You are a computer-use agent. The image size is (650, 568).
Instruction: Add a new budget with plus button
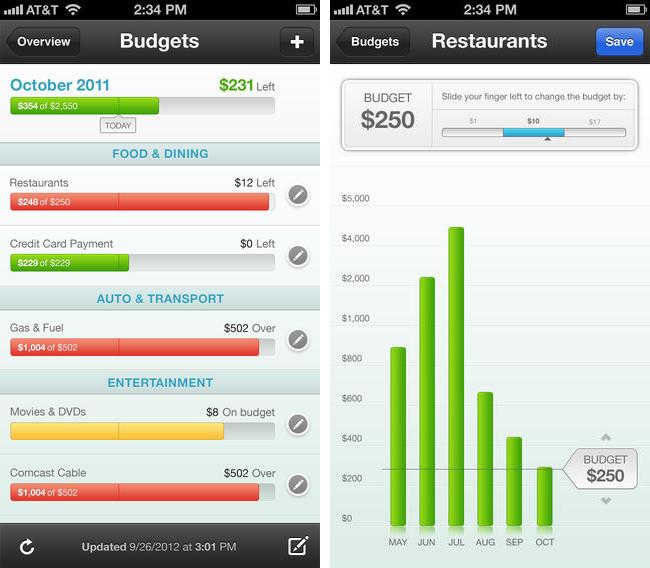pyautogui.click(x=296, y=42)
